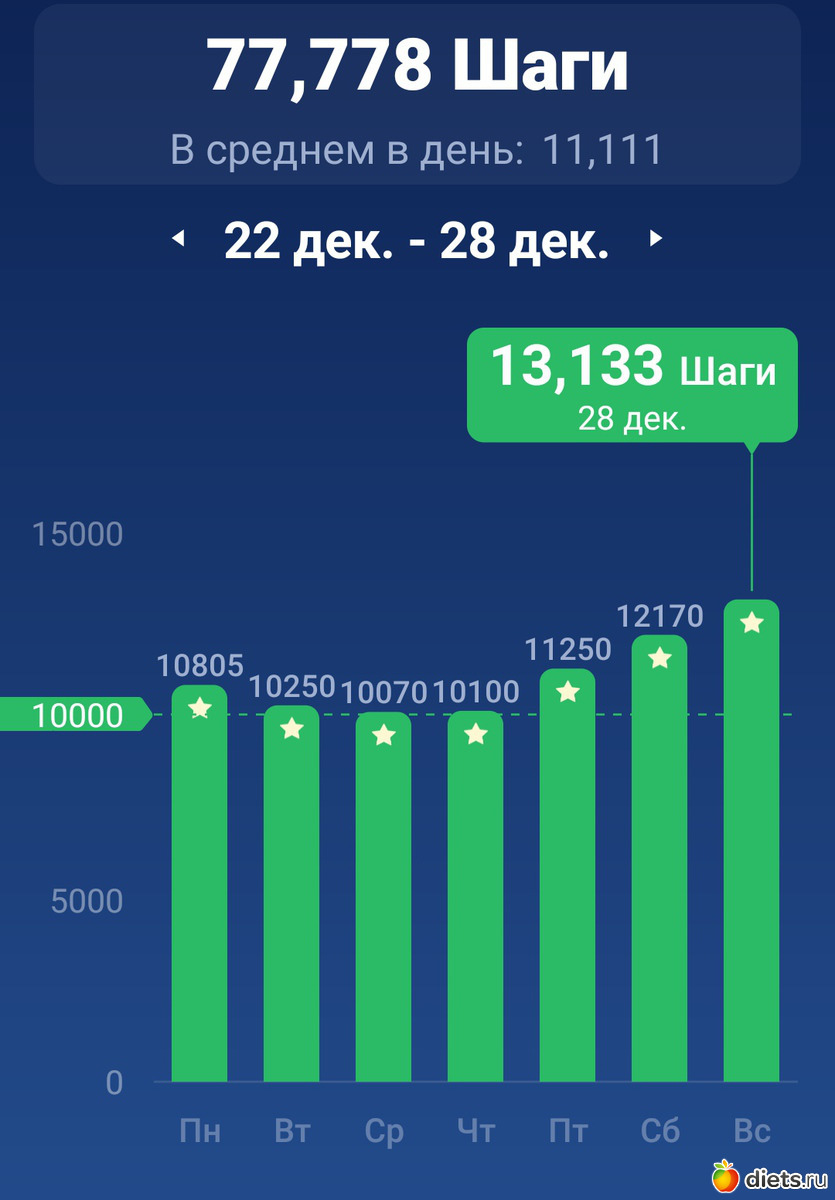Select Friday's bar with 11250 steps
This screenshot has width=835, height=1200.
[567, 877]
